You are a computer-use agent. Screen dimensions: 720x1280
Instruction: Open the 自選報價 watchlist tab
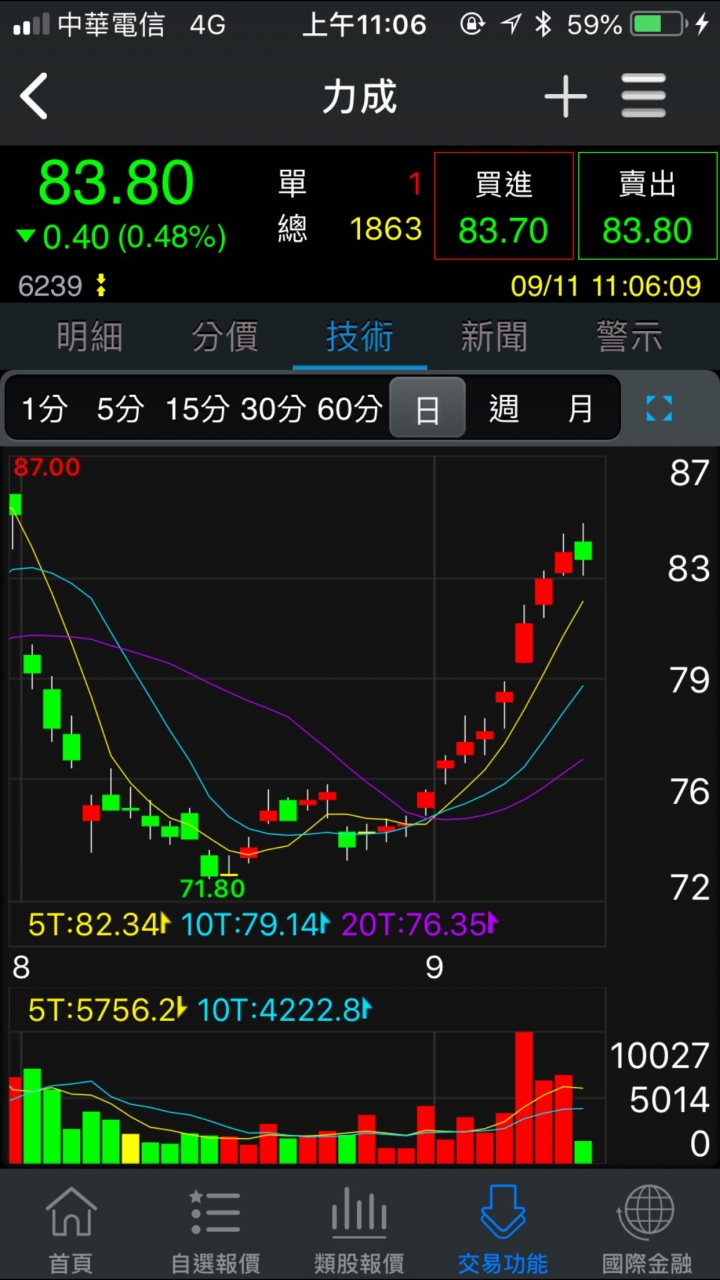(215, 1228)
